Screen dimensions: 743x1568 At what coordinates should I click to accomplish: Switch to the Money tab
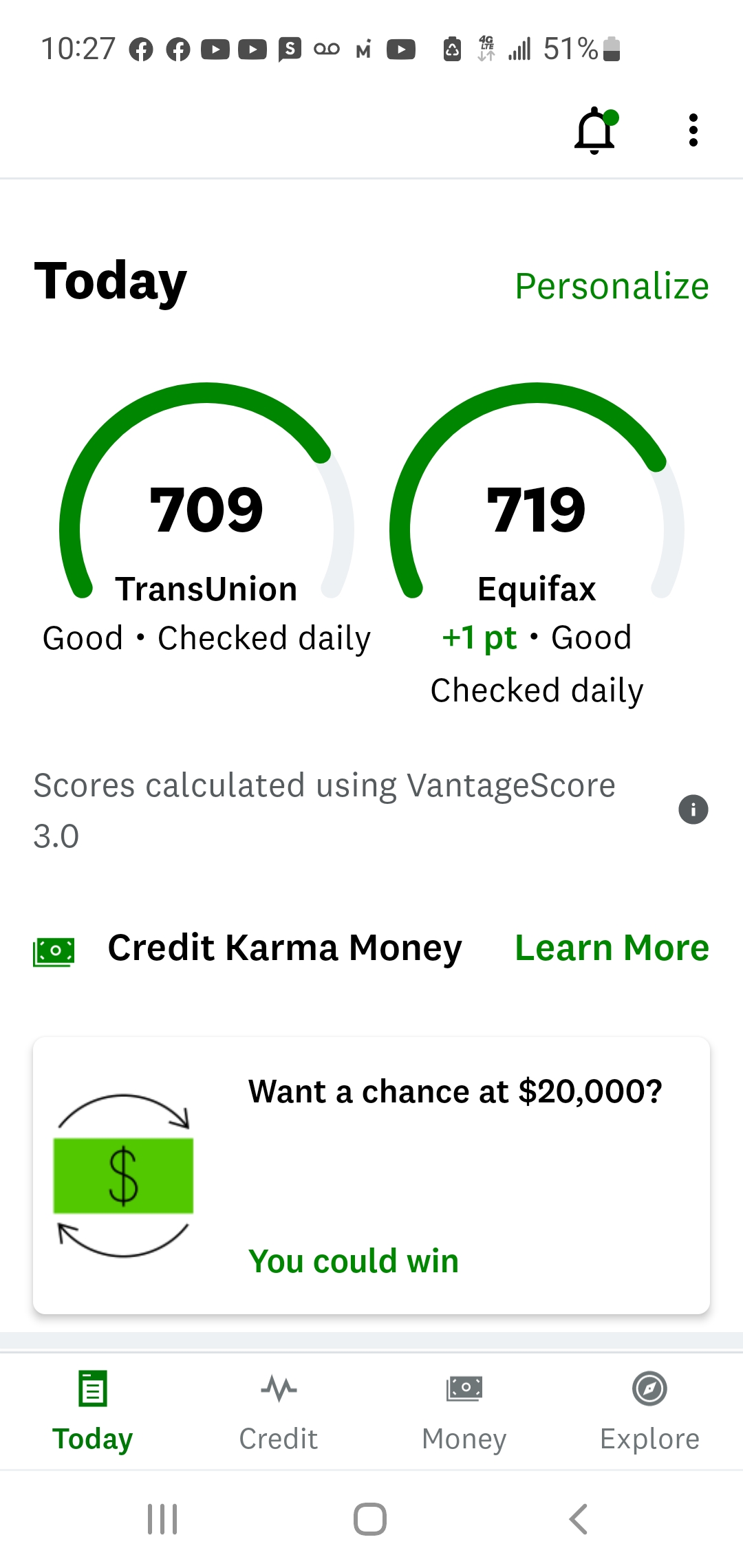(464, 1410)
